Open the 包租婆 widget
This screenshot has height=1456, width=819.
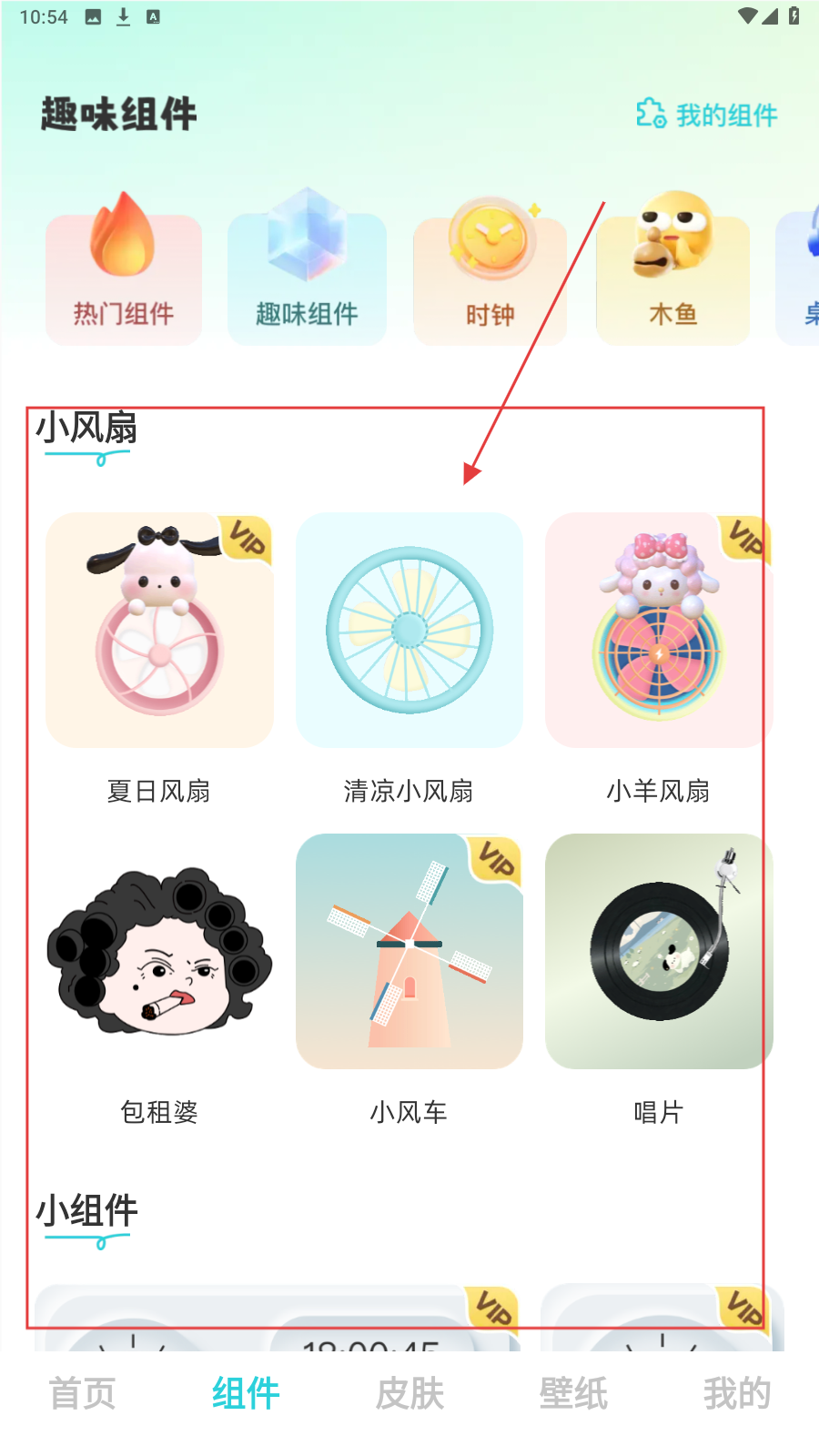click(159, 951)
